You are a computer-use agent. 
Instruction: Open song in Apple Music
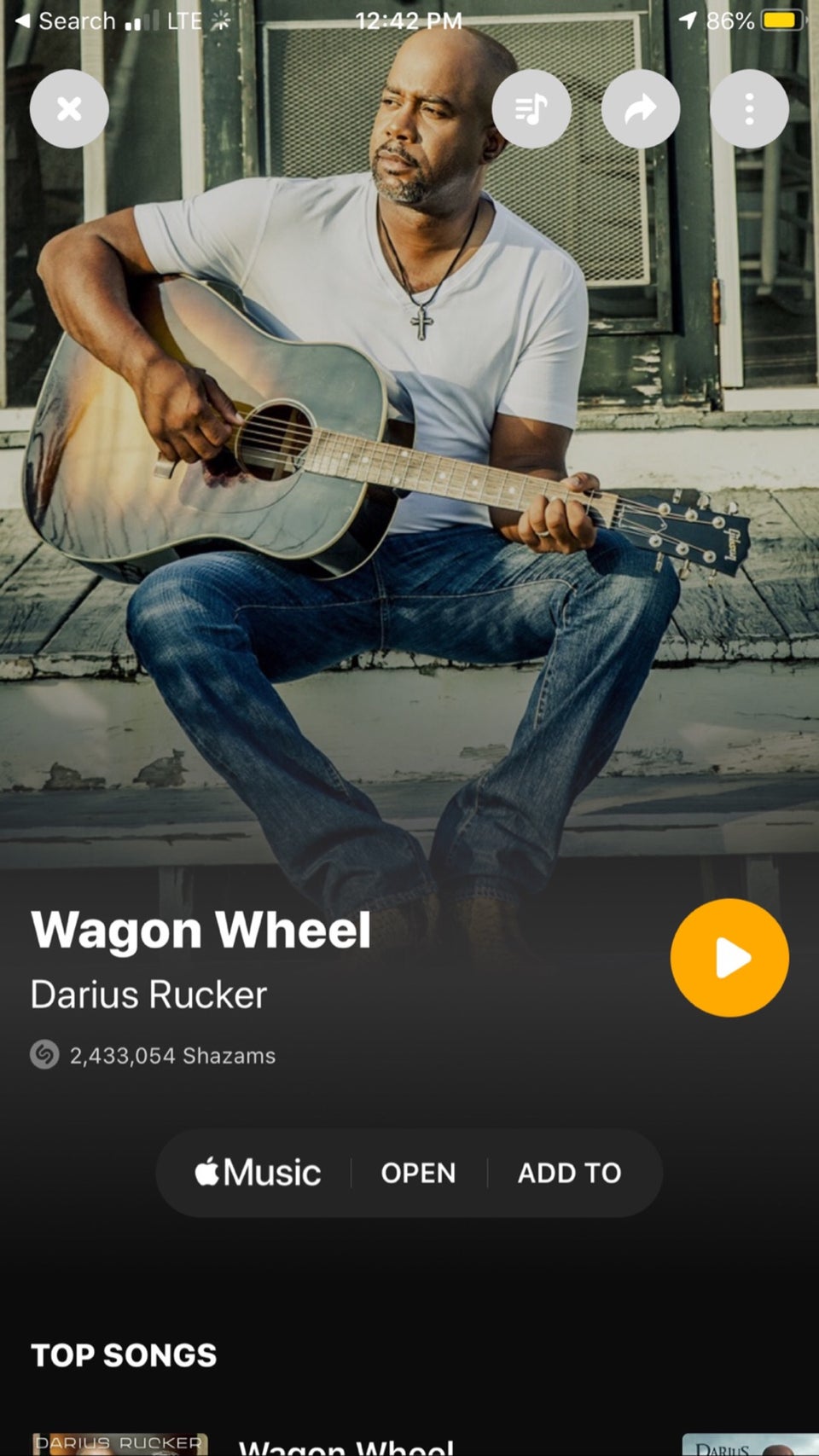pos(418,1173)
